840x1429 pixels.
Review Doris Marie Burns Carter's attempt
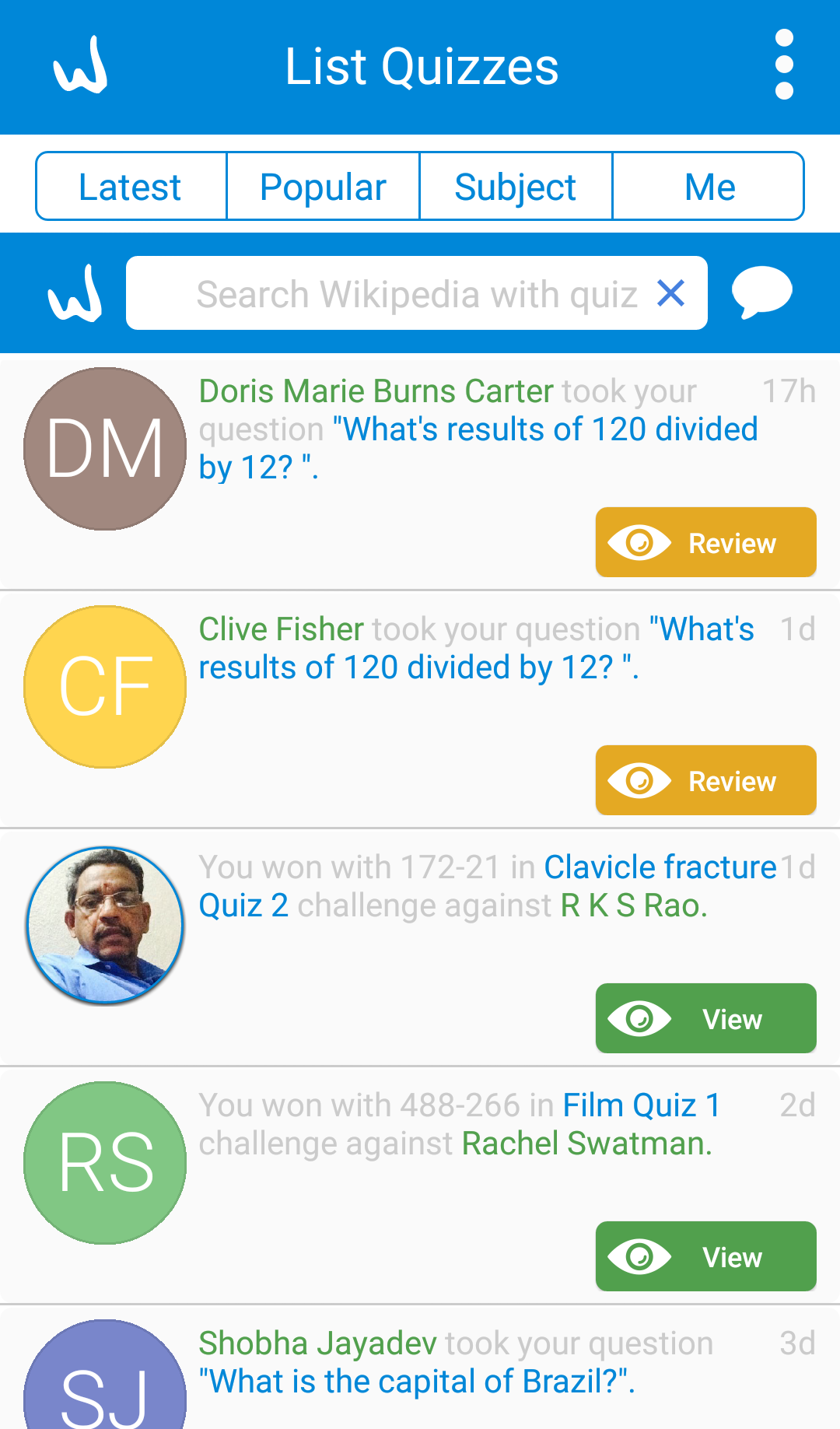pyautogui.click(x=705, y=543)
